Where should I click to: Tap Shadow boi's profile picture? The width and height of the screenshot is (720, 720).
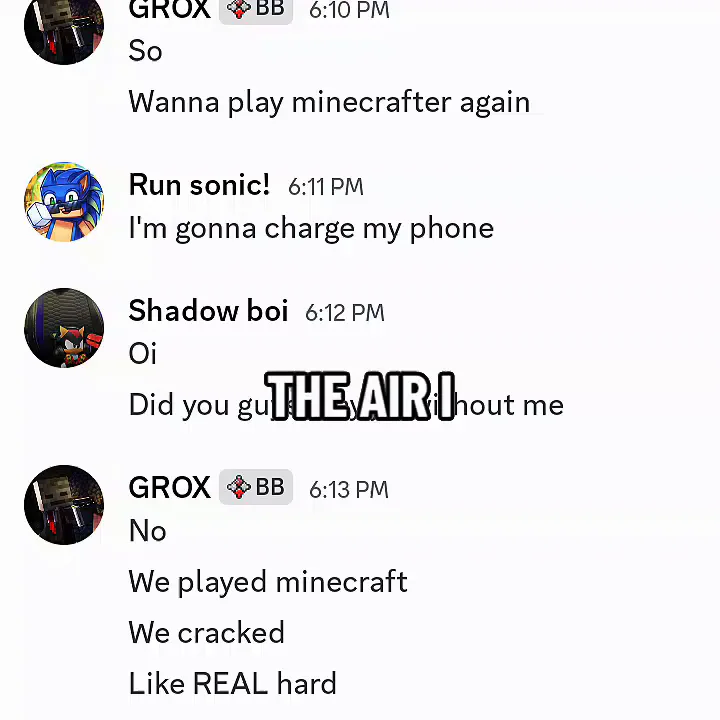[x=64, y=328]
